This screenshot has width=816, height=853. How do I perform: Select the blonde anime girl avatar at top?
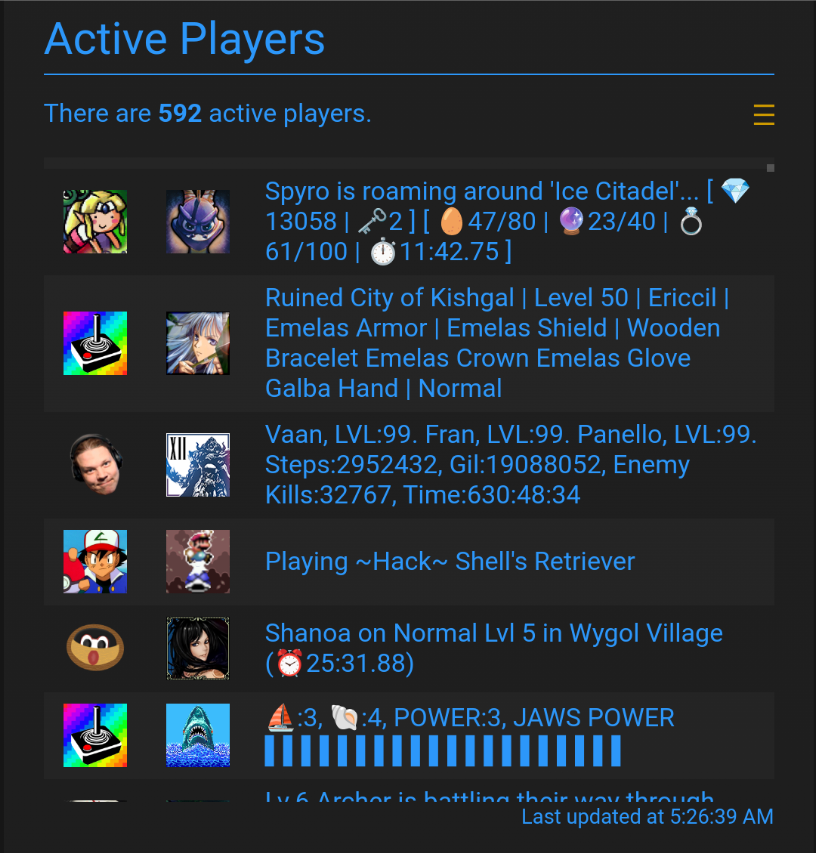click(x=94, y=222)
